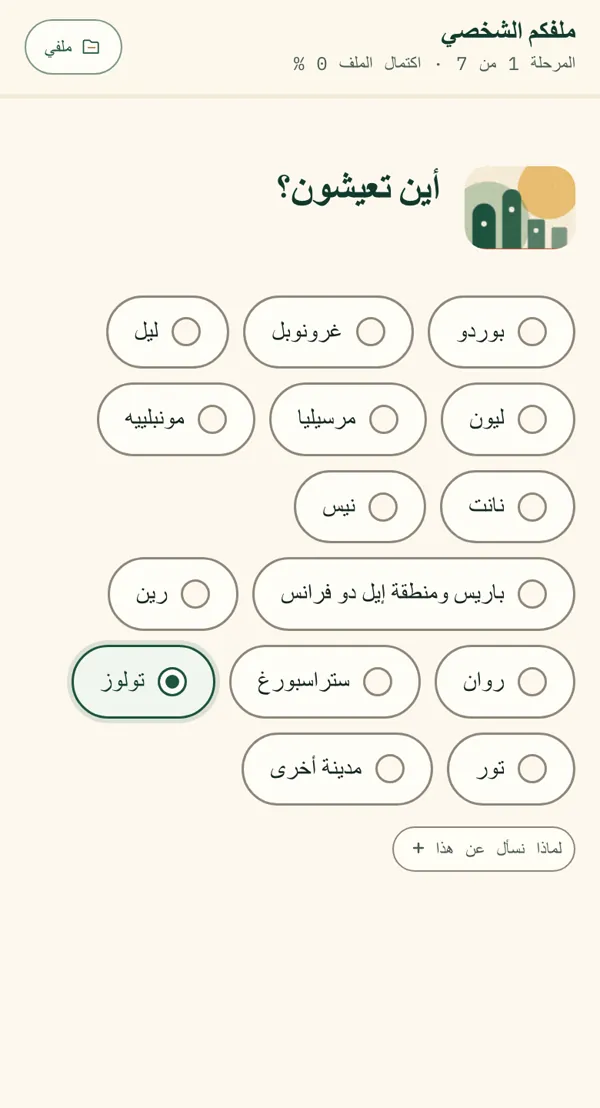Screen dimensions: 600x1108
Task: Choose مرسيليا as where you live
Action: (348, 420)
